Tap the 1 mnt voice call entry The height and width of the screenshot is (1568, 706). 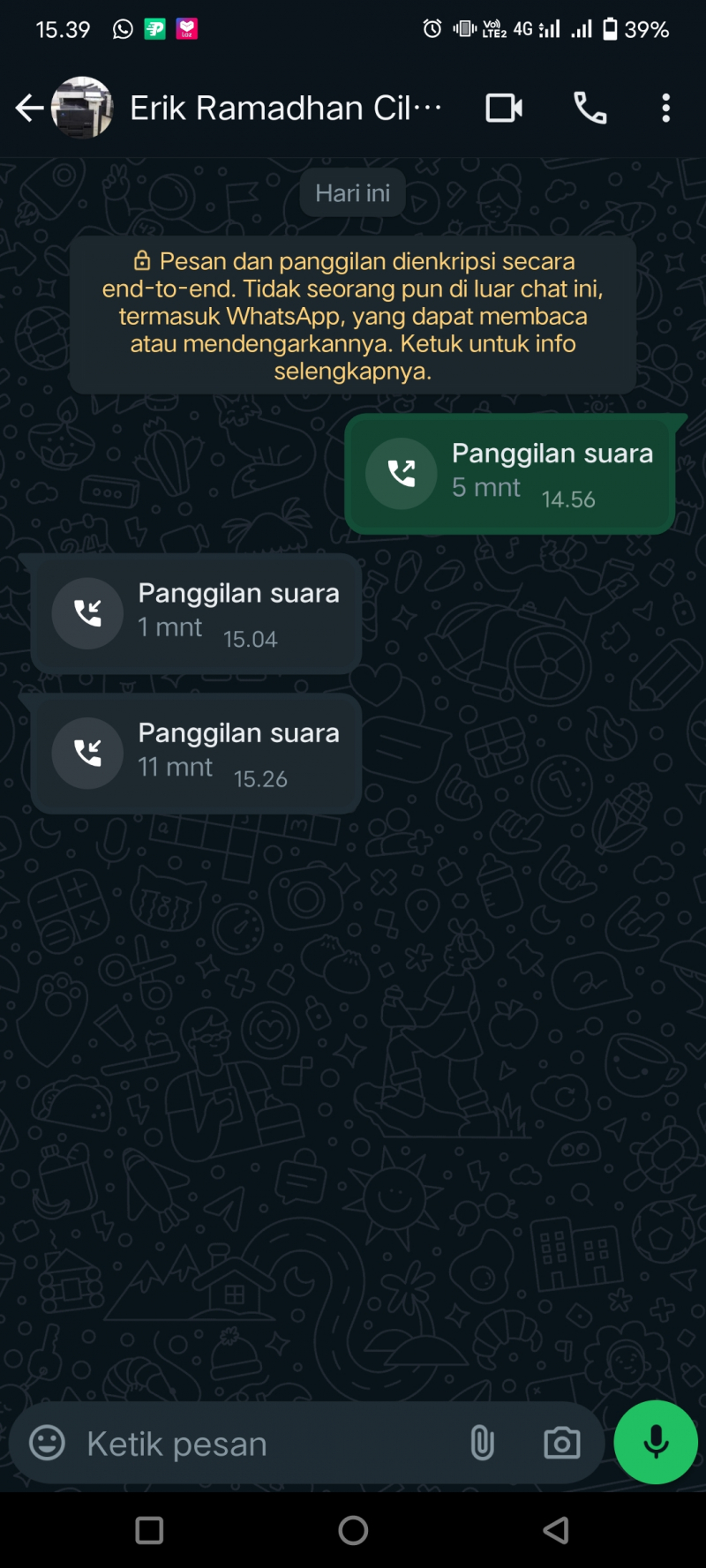click(196, 614)
